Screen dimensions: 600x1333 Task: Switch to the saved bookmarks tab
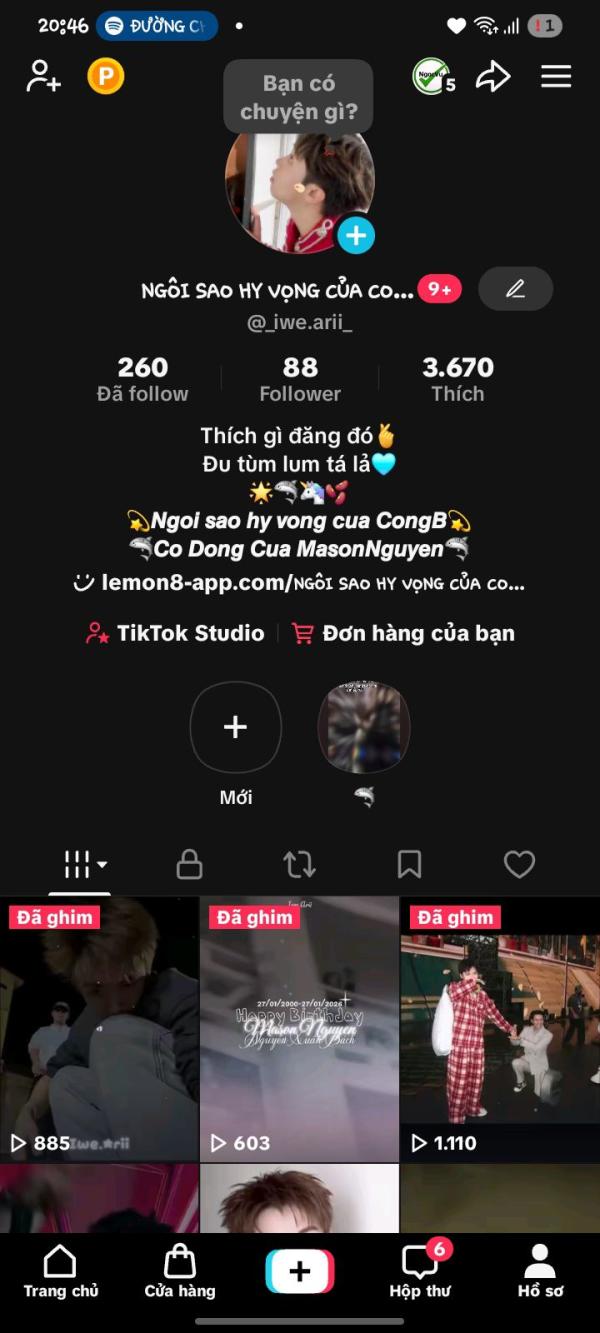point(409,864)
